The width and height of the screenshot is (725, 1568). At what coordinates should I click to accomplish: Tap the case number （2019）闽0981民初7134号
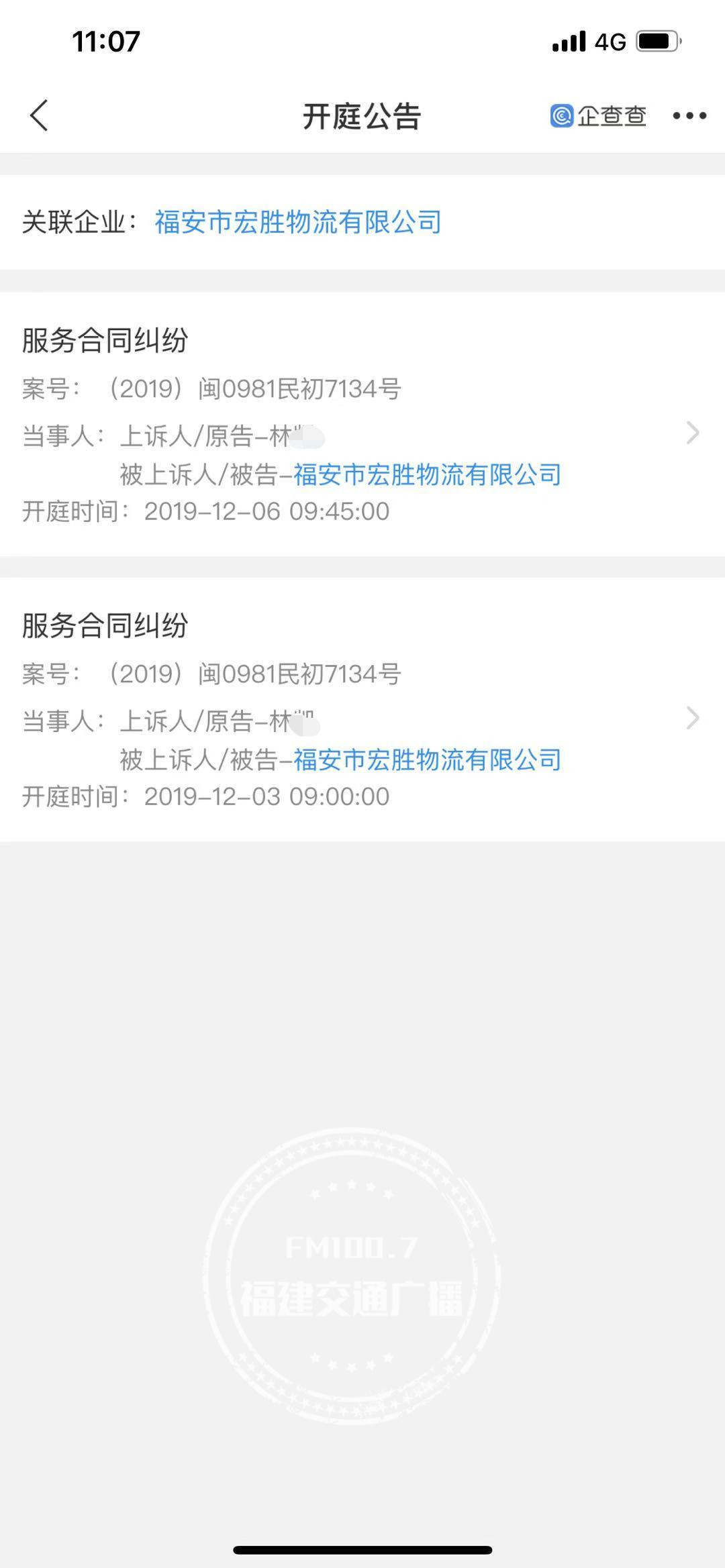254,389
